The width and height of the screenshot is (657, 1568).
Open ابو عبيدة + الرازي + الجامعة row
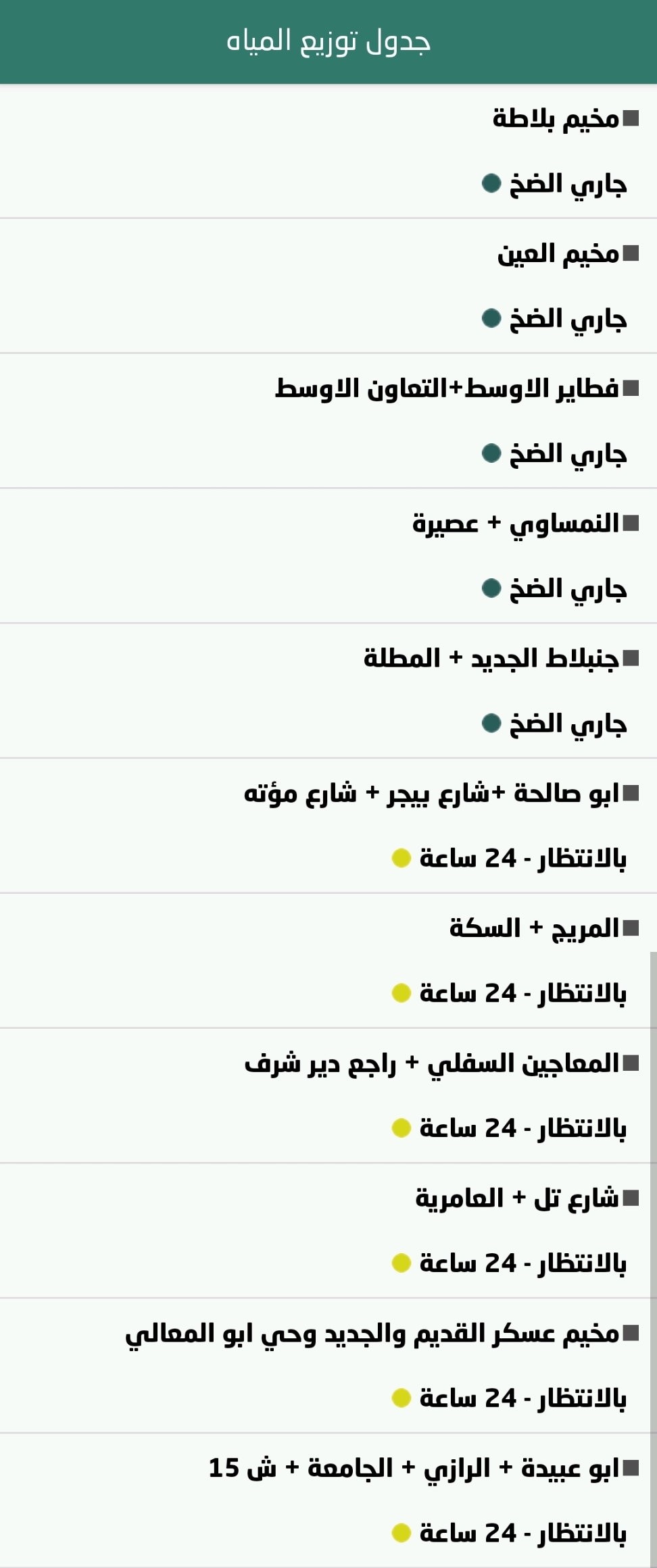(412, 1469)
